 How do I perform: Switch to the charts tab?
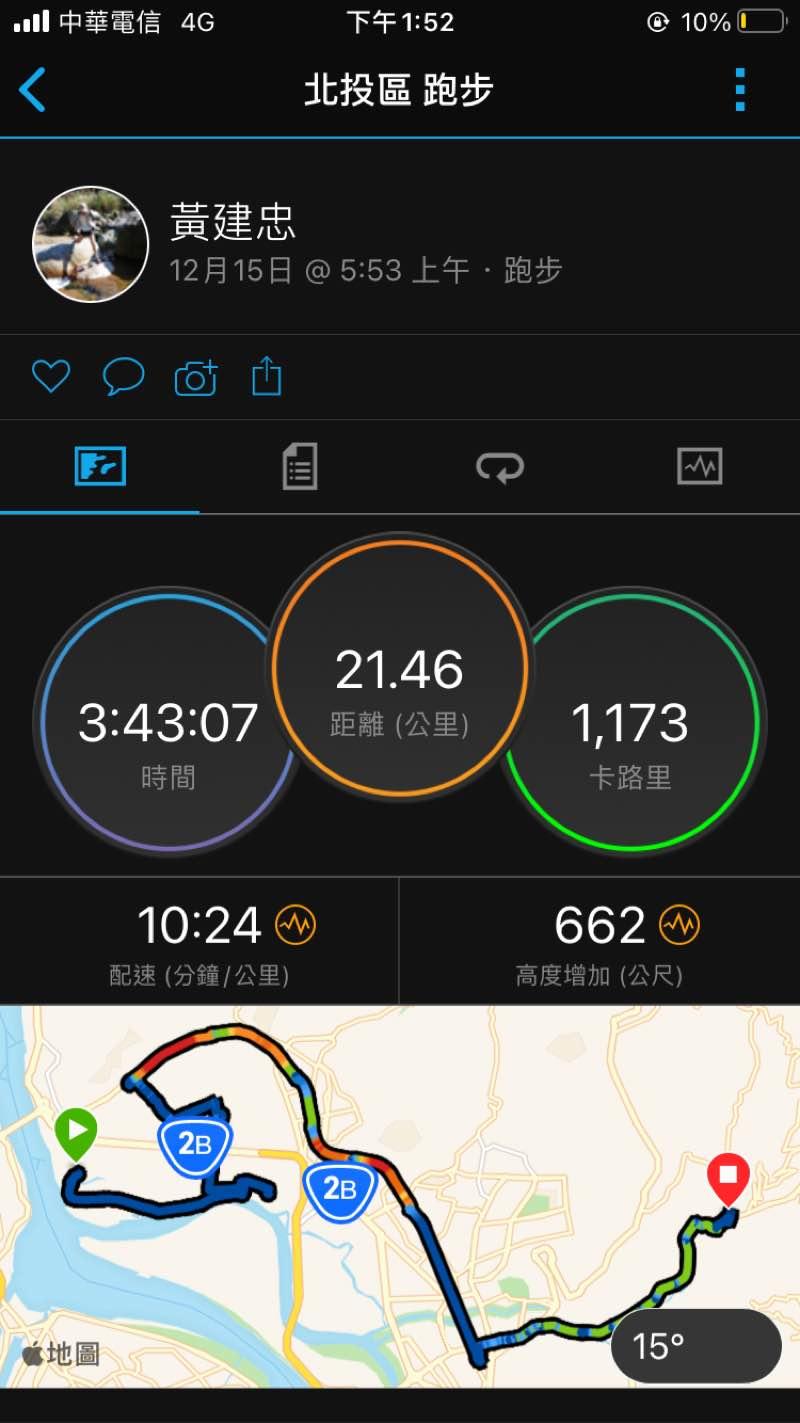click(699, 467)
